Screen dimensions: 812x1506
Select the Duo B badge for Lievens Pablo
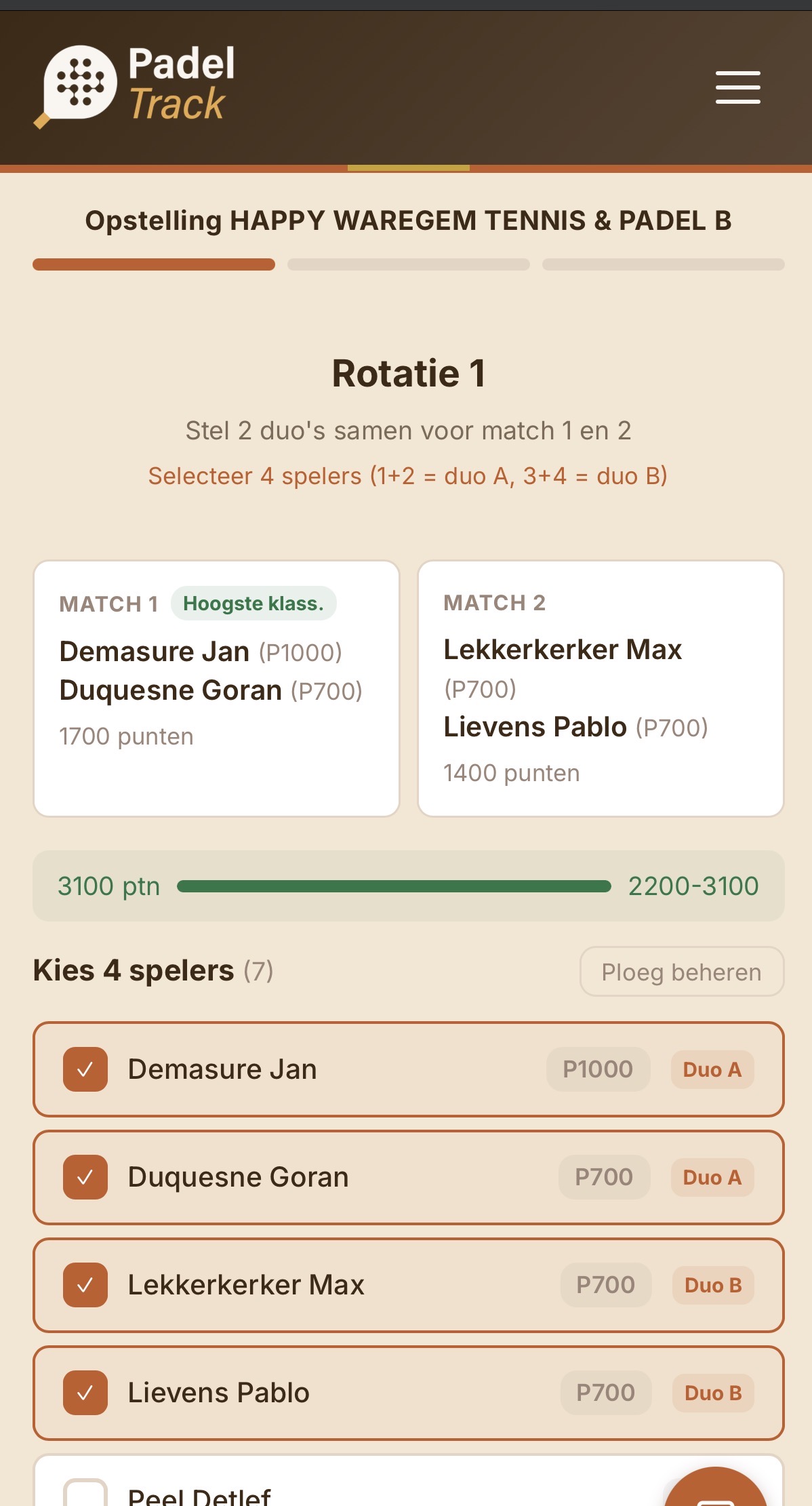click(x=712, y=1393)
